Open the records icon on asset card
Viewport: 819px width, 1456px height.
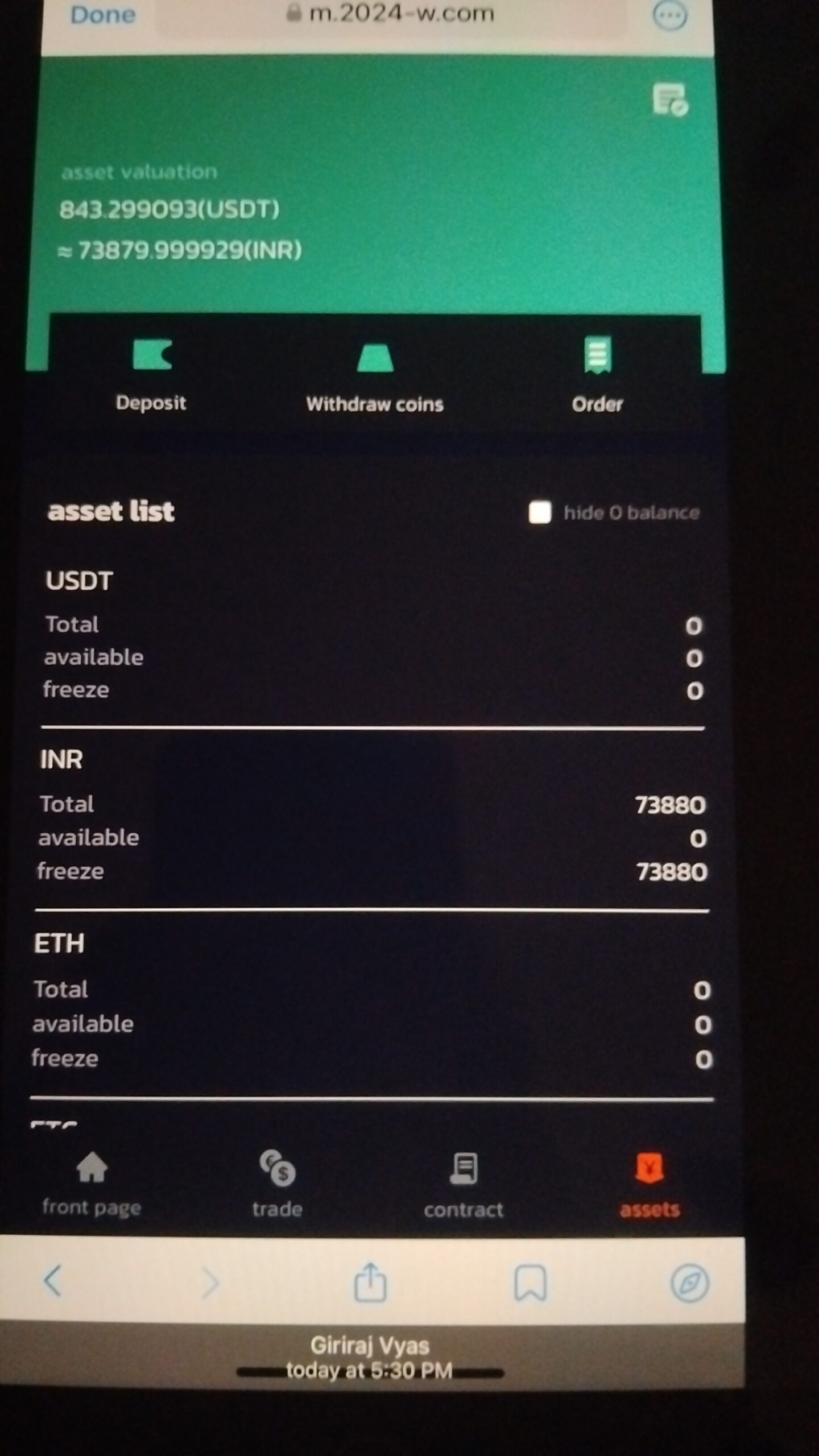pyautogui.click(x=669, y=100)
